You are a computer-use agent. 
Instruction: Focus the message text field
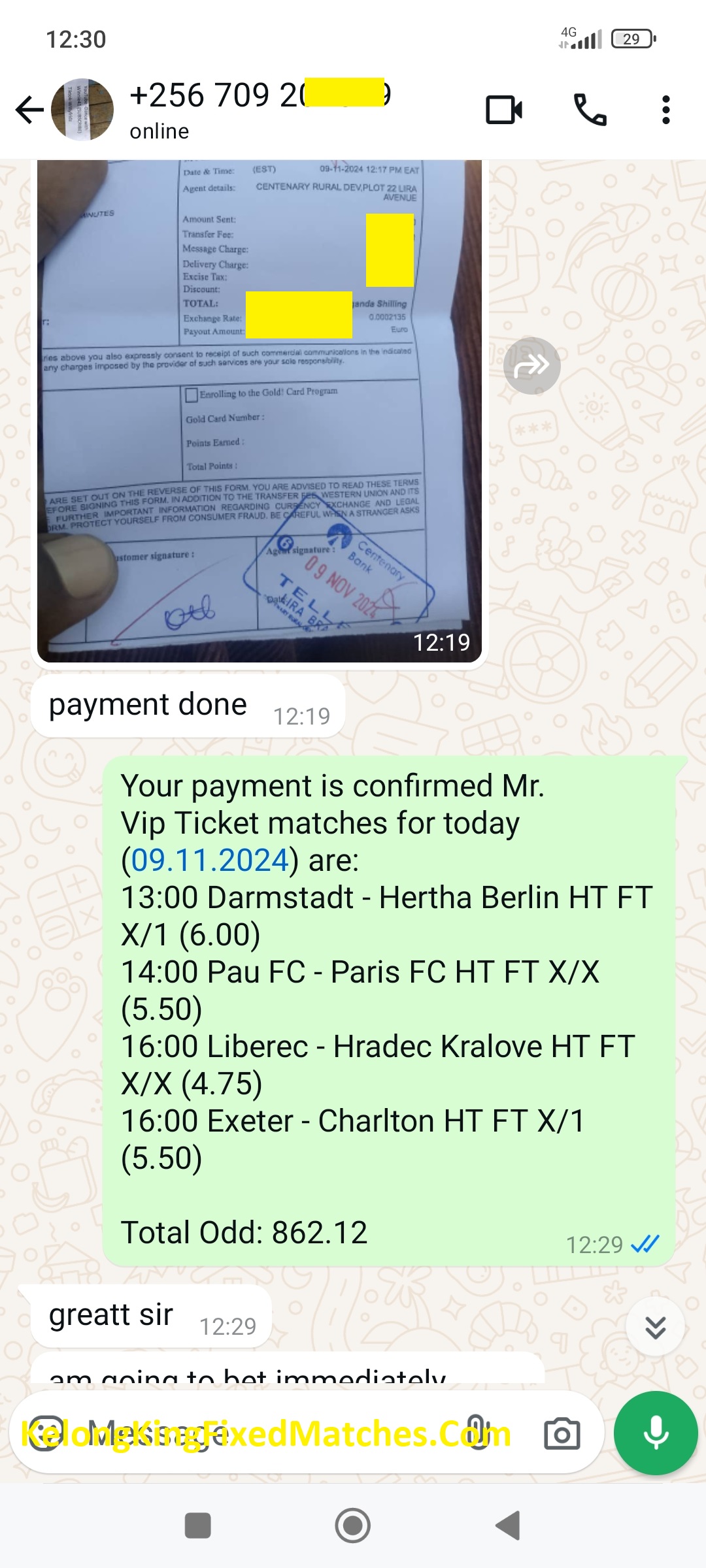261,1434
